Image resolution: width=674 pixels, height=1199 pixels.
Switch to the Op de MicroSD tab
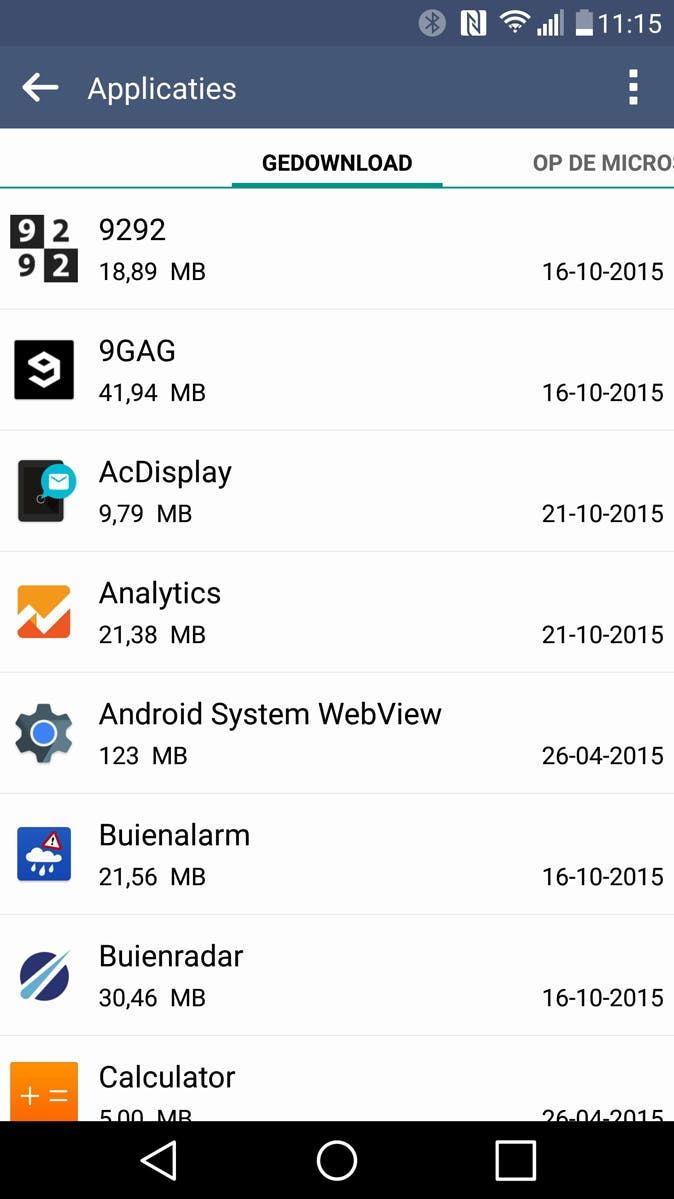[x=601, y=163]
